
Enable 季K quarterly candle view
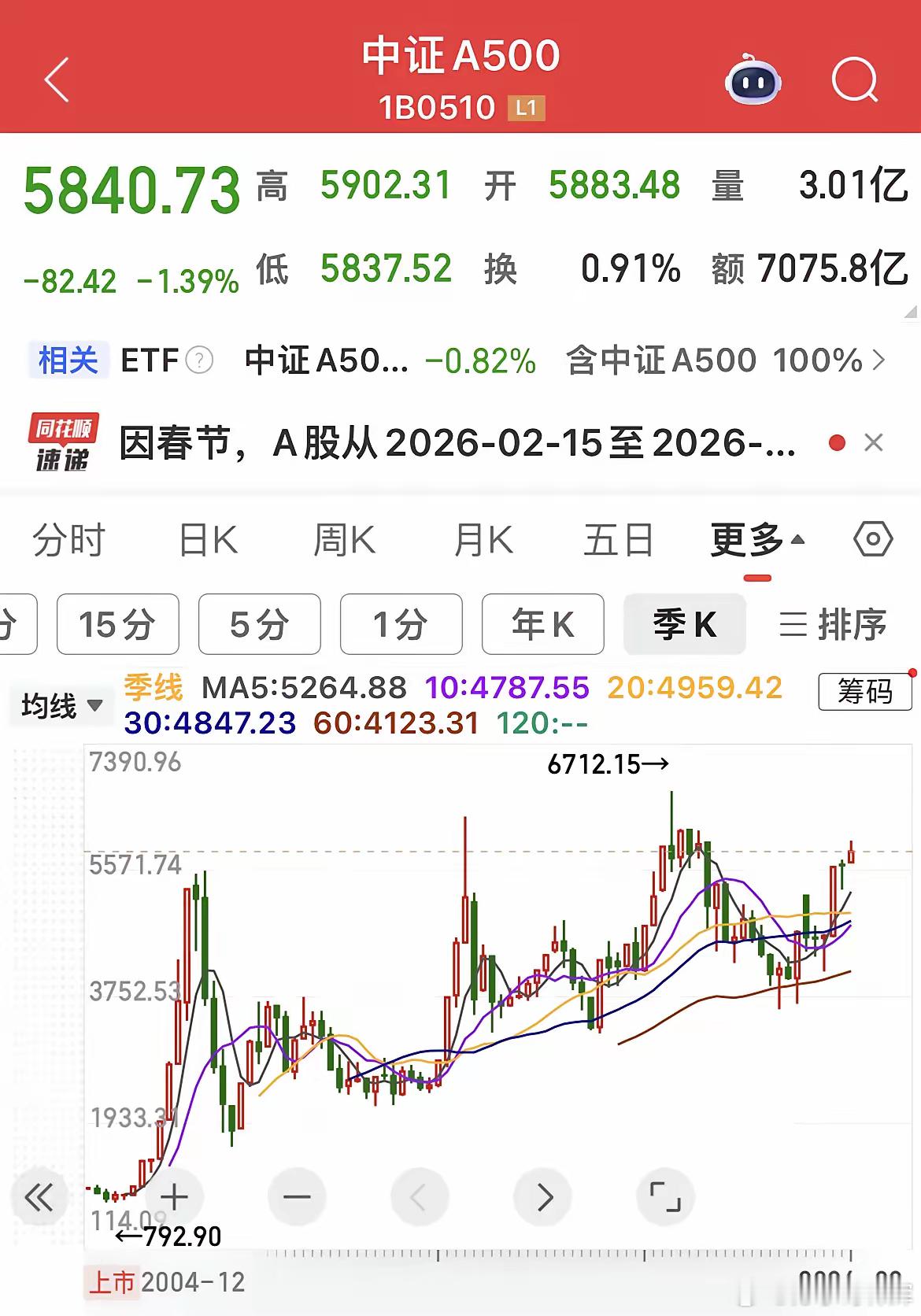point(684,624)
